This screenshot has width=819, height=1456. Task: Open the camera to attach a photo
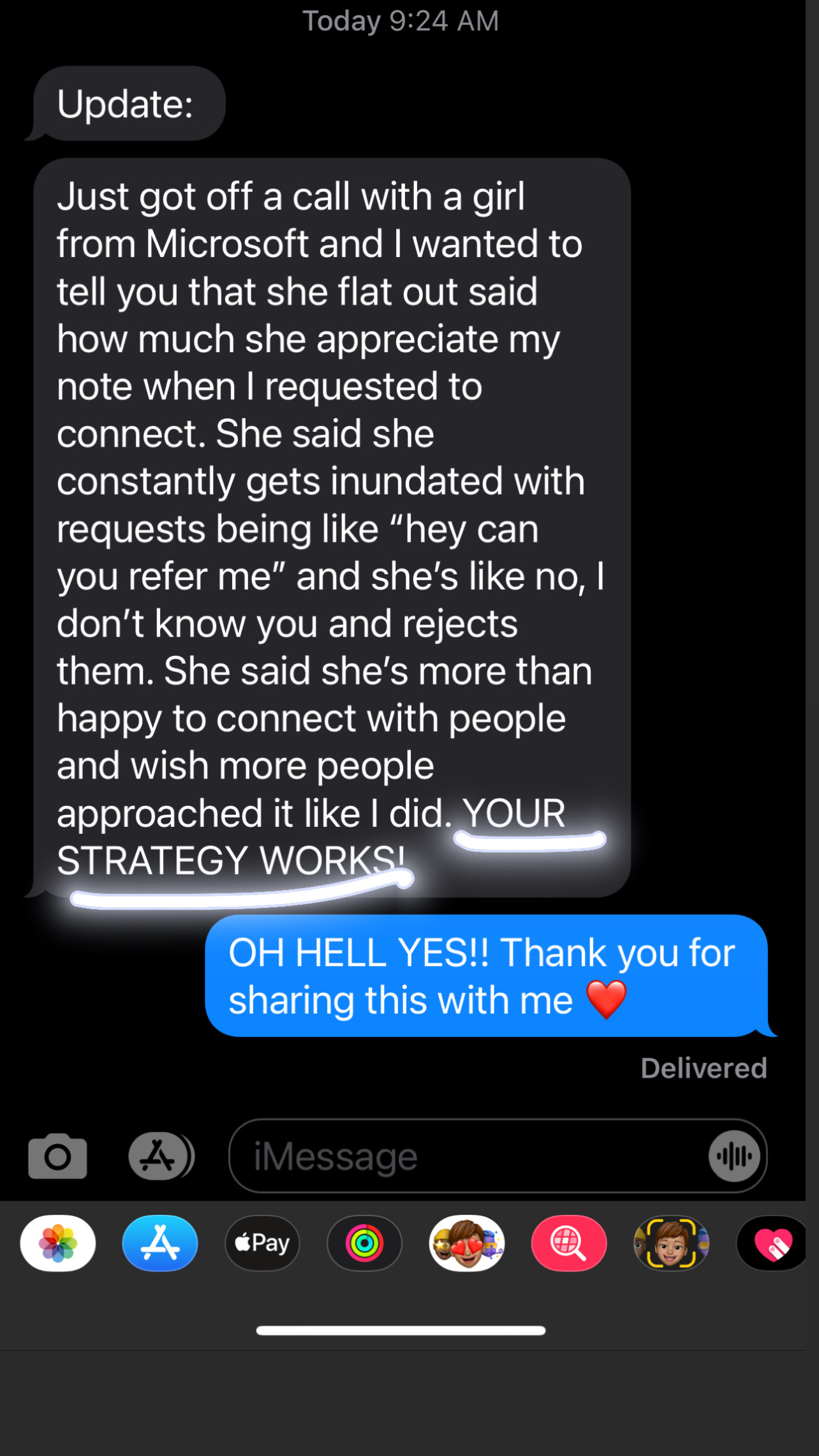57,1155
